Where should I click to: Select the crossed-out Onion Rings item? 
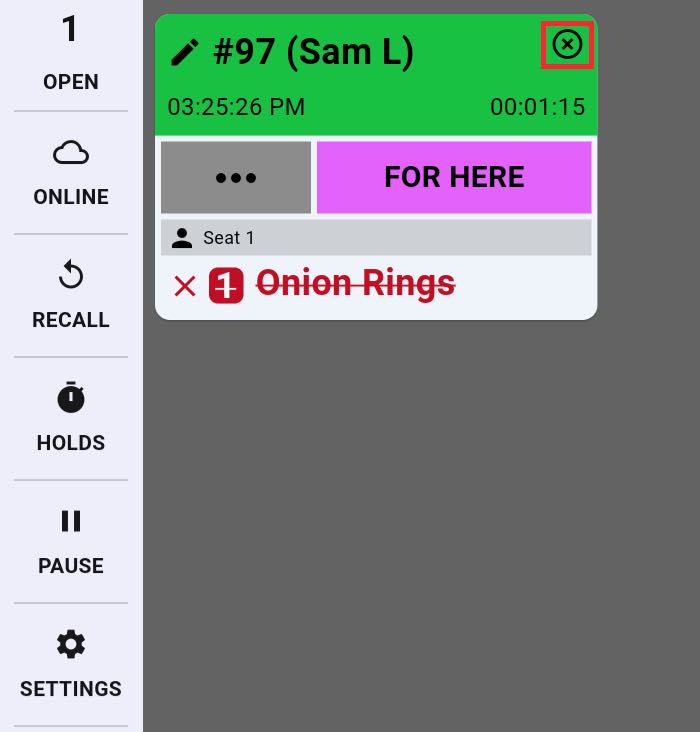(355, 285)
